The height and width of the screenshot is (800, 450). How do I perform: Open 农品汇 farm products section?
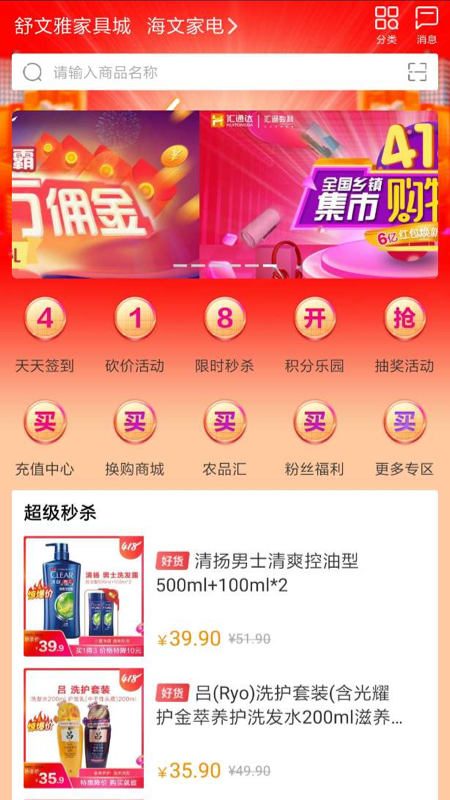pos(224,438)
